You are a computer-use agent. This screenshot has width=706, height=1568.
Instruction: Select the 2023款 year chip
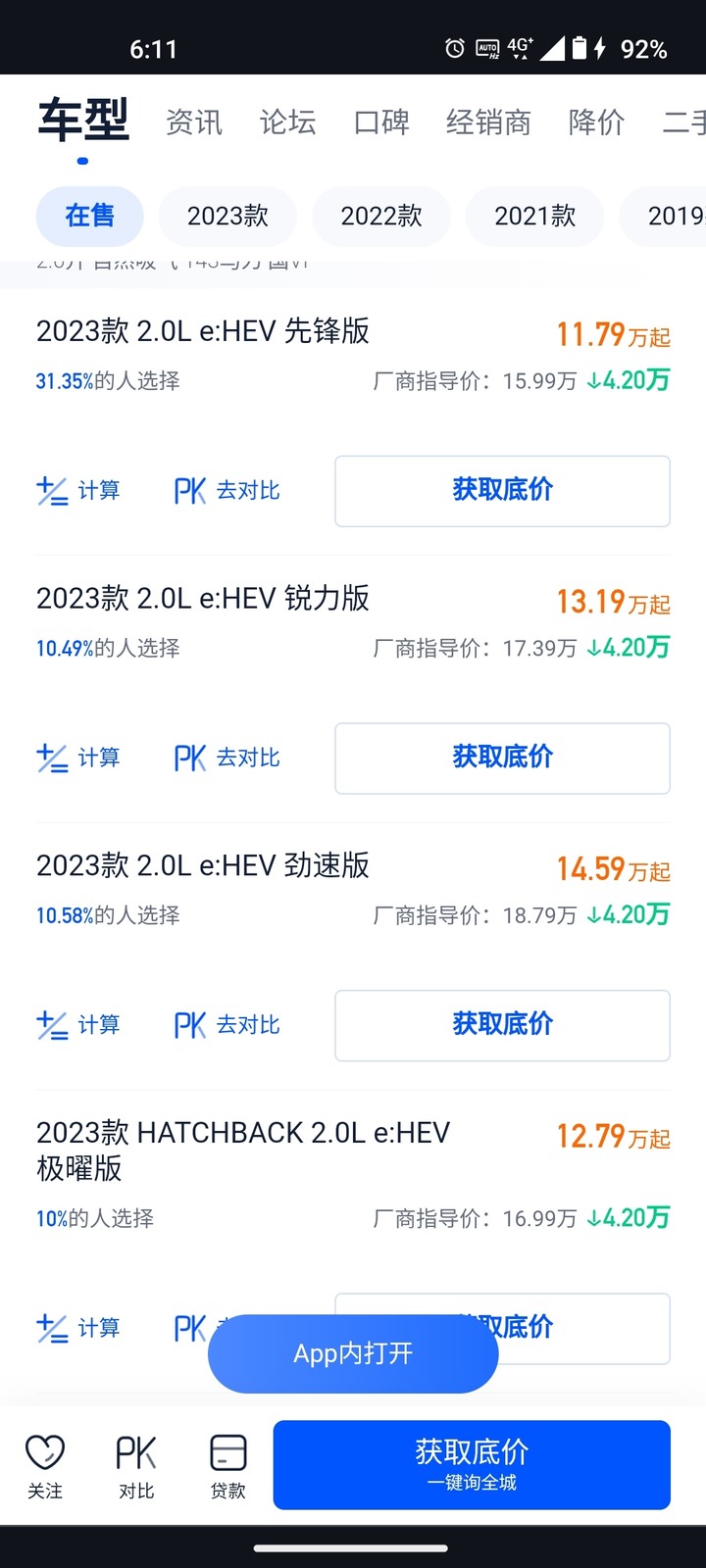227,217
